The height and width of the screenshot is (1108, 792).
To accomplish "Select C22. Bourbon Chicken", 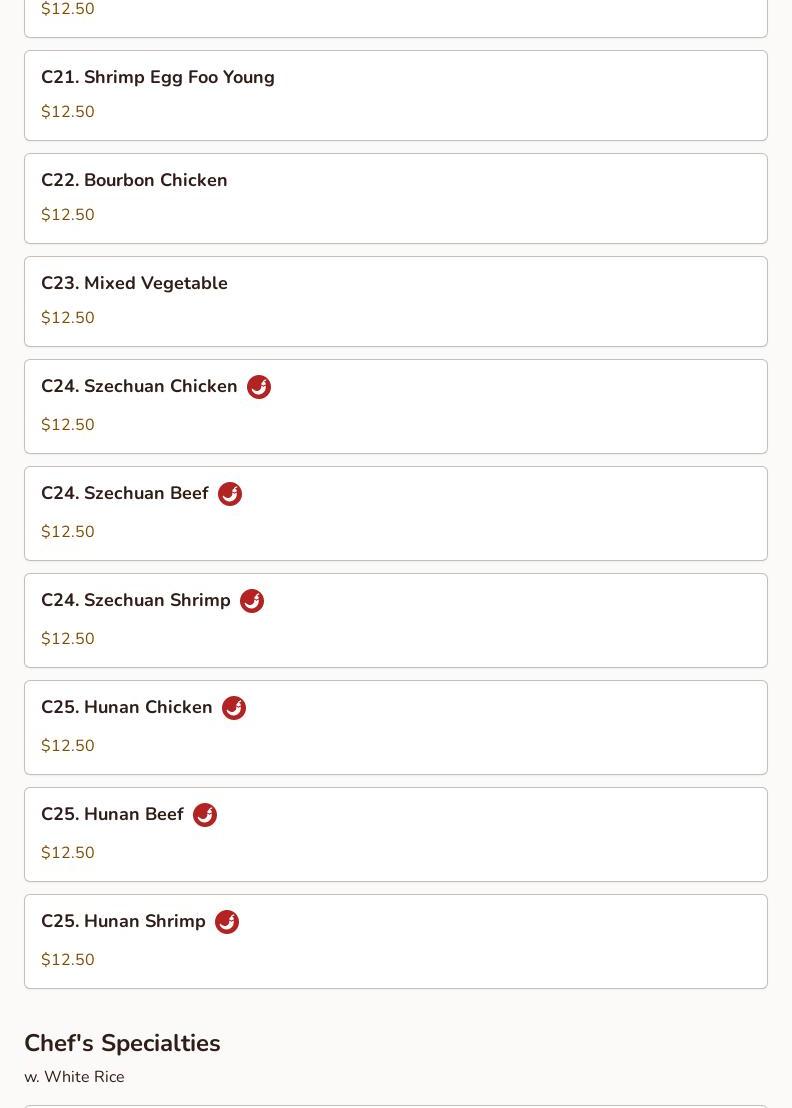I will (x=395, y=198).
